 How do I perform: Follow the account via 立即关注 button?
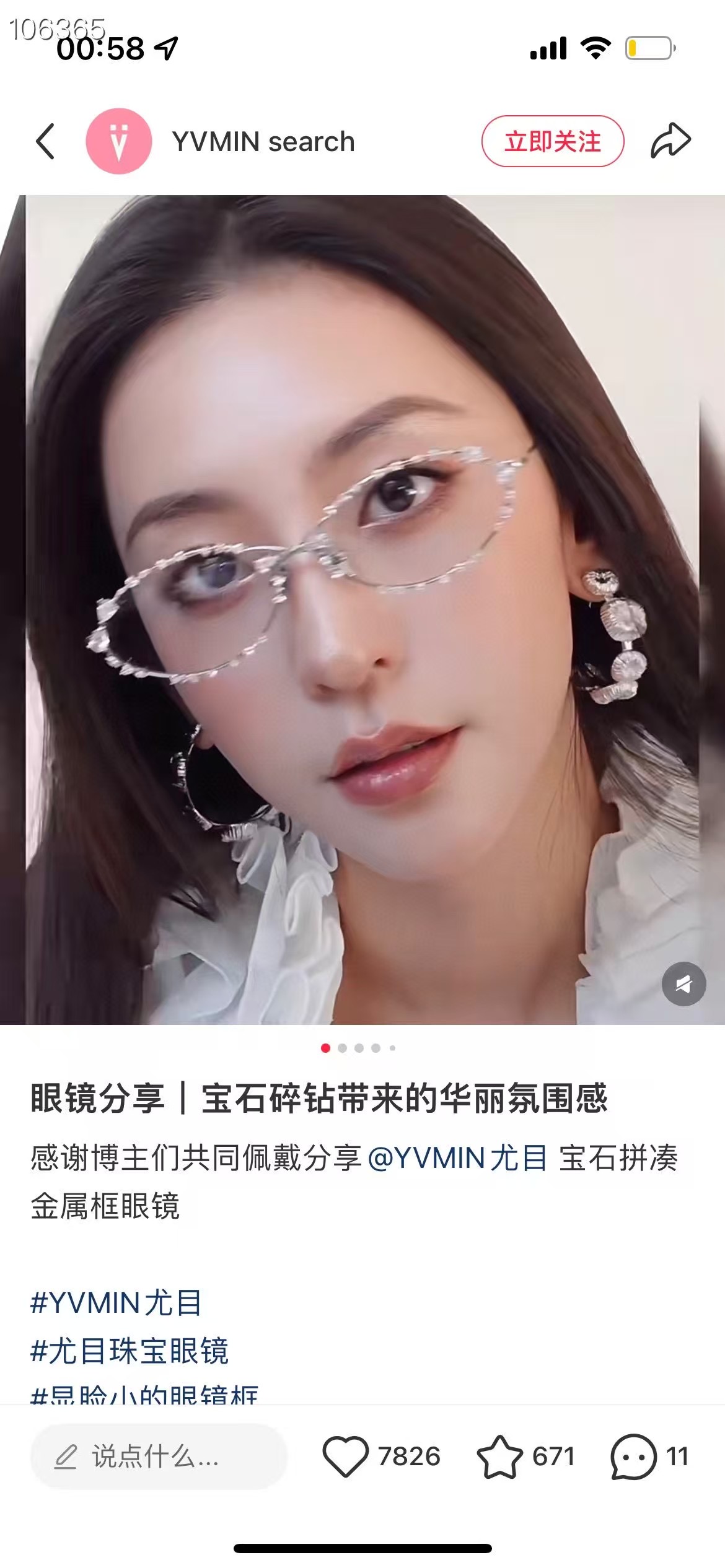pyautogui.click(x=552, y=141)
